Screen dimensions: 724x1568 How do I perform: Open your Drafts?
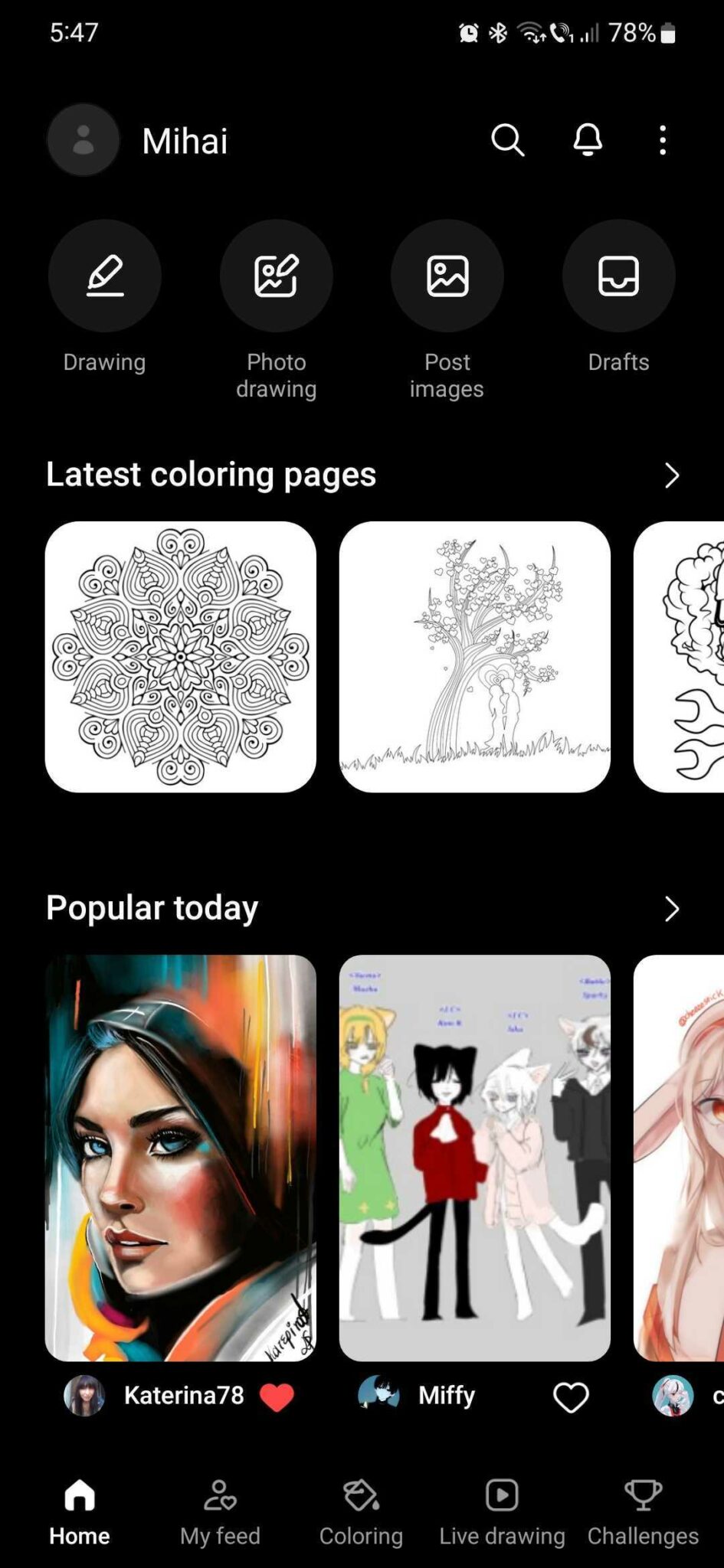pyautogui.click(x=618, y=276)
